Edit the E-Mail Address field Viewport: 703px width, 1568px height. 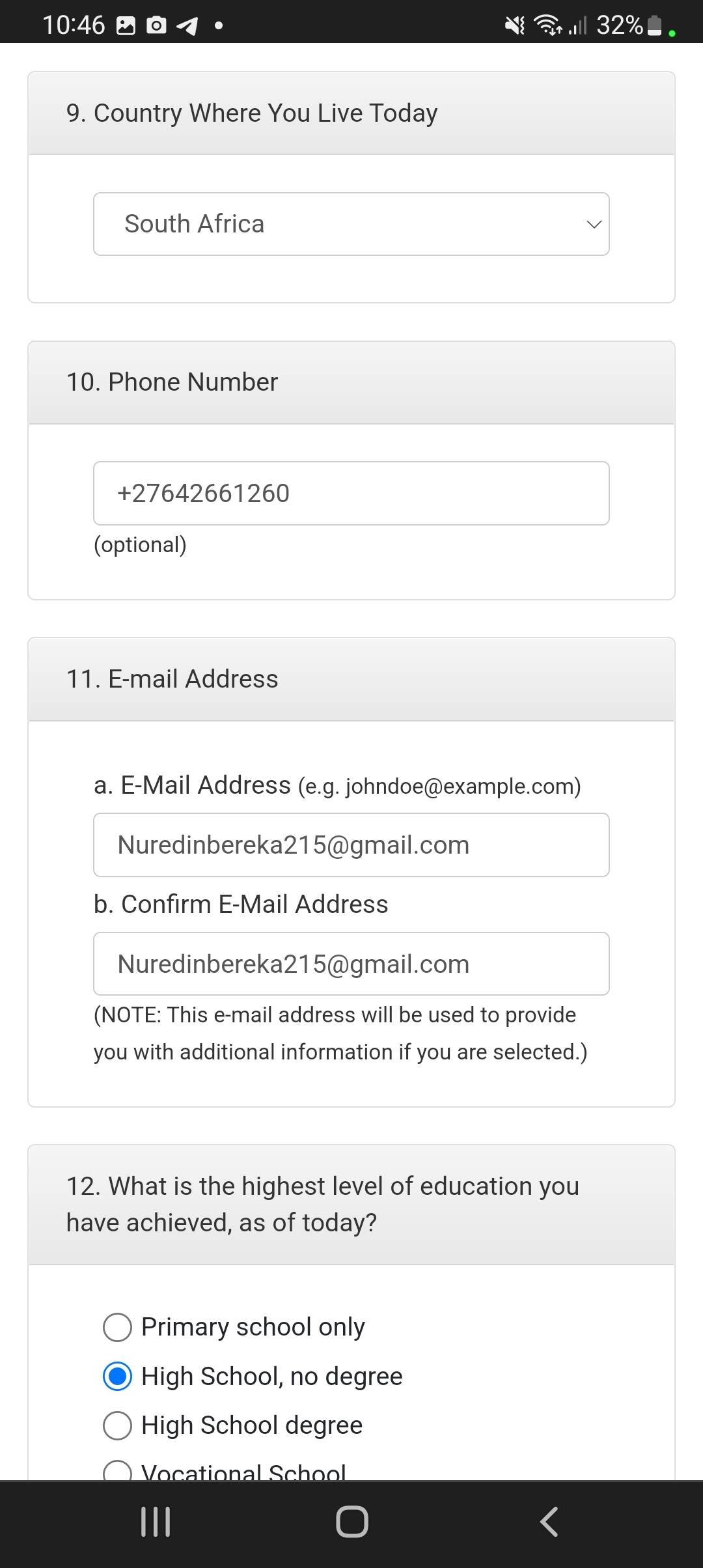tap(351, 845)
